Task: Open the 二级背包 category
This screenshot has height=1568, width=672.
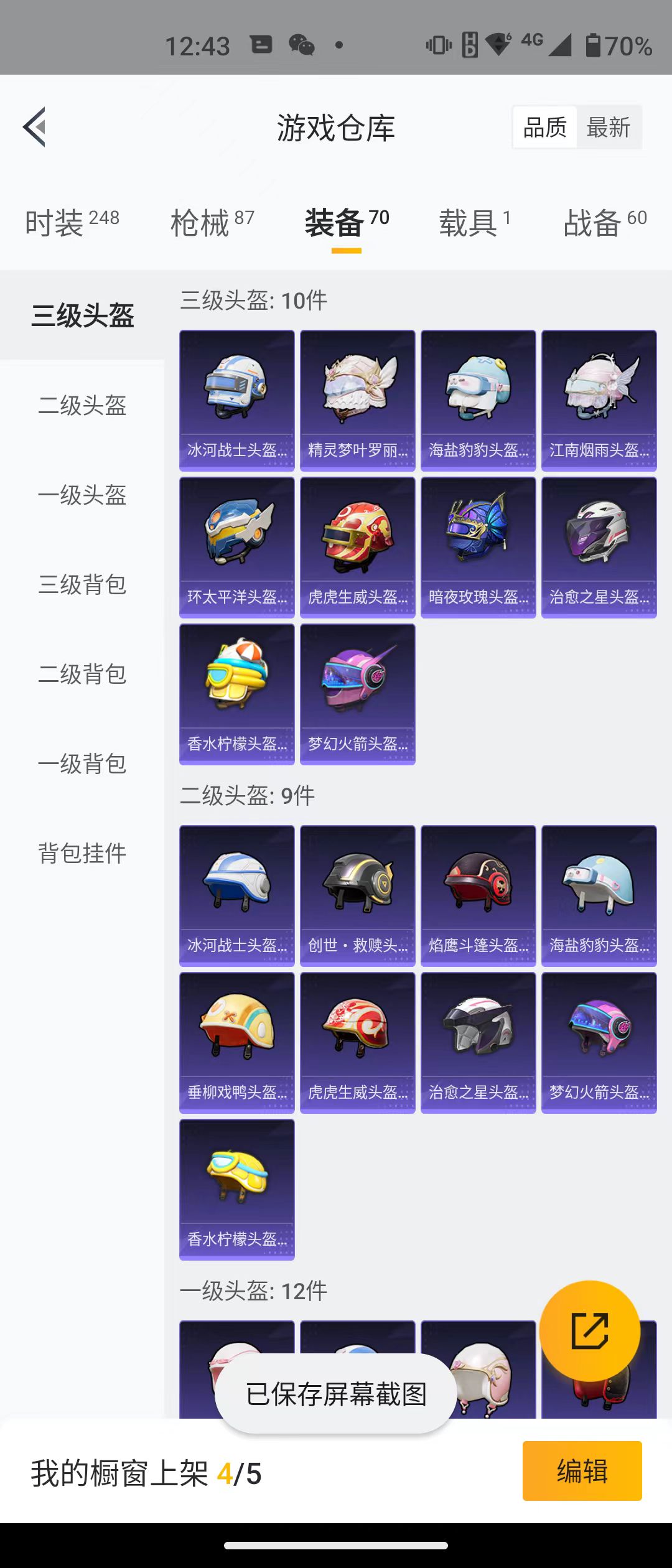Action: coord(82,674)
